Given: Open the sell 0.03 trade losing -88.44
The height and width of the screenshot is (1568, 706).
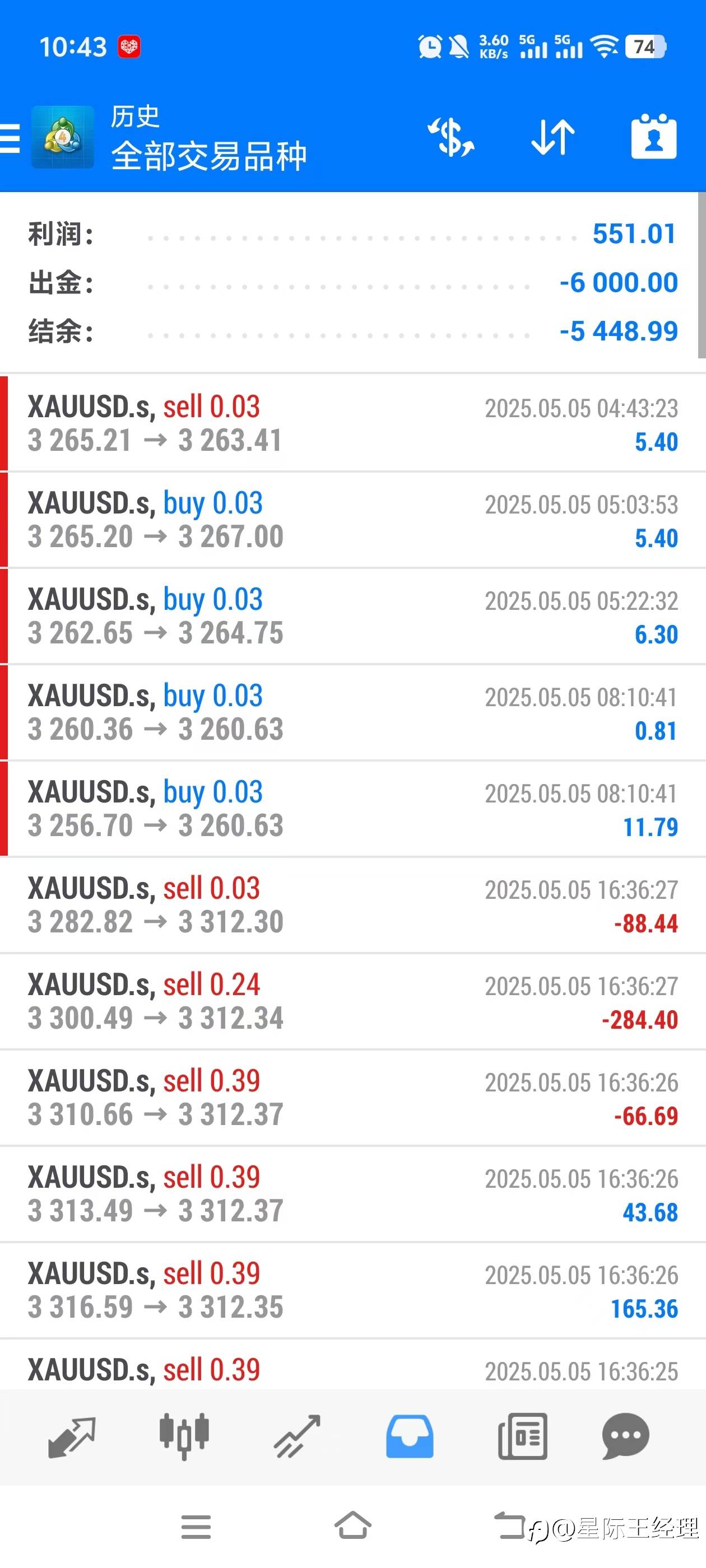Looking at the screenshot, I should click(x=352, y=905).
